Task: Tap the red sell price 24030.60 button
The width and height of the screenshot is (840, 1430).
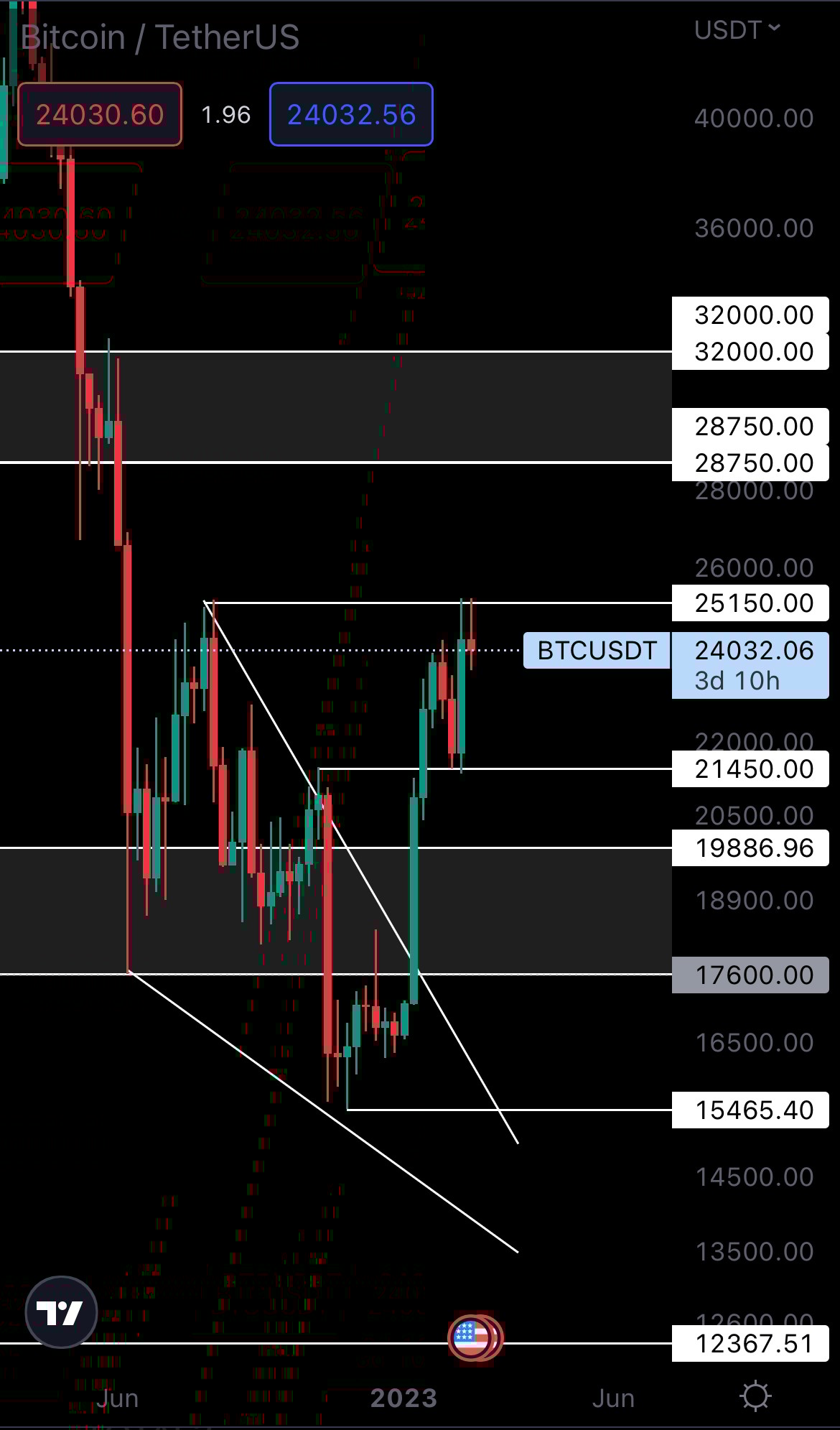Action: click(100, 114)
